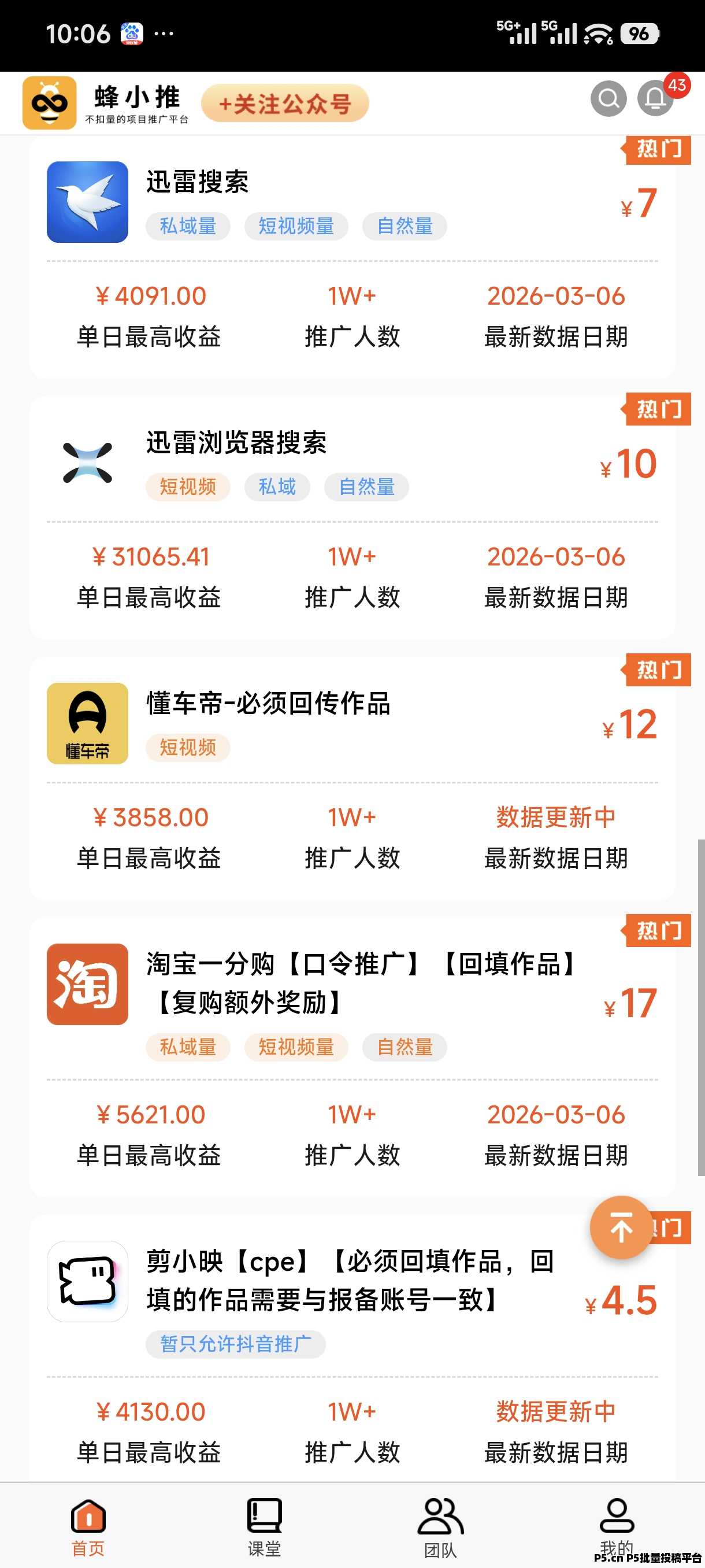Click the search magnifier icon
Image resolution: width=705 pixels, height=1568 pixels.
click(x=608, y=98)
